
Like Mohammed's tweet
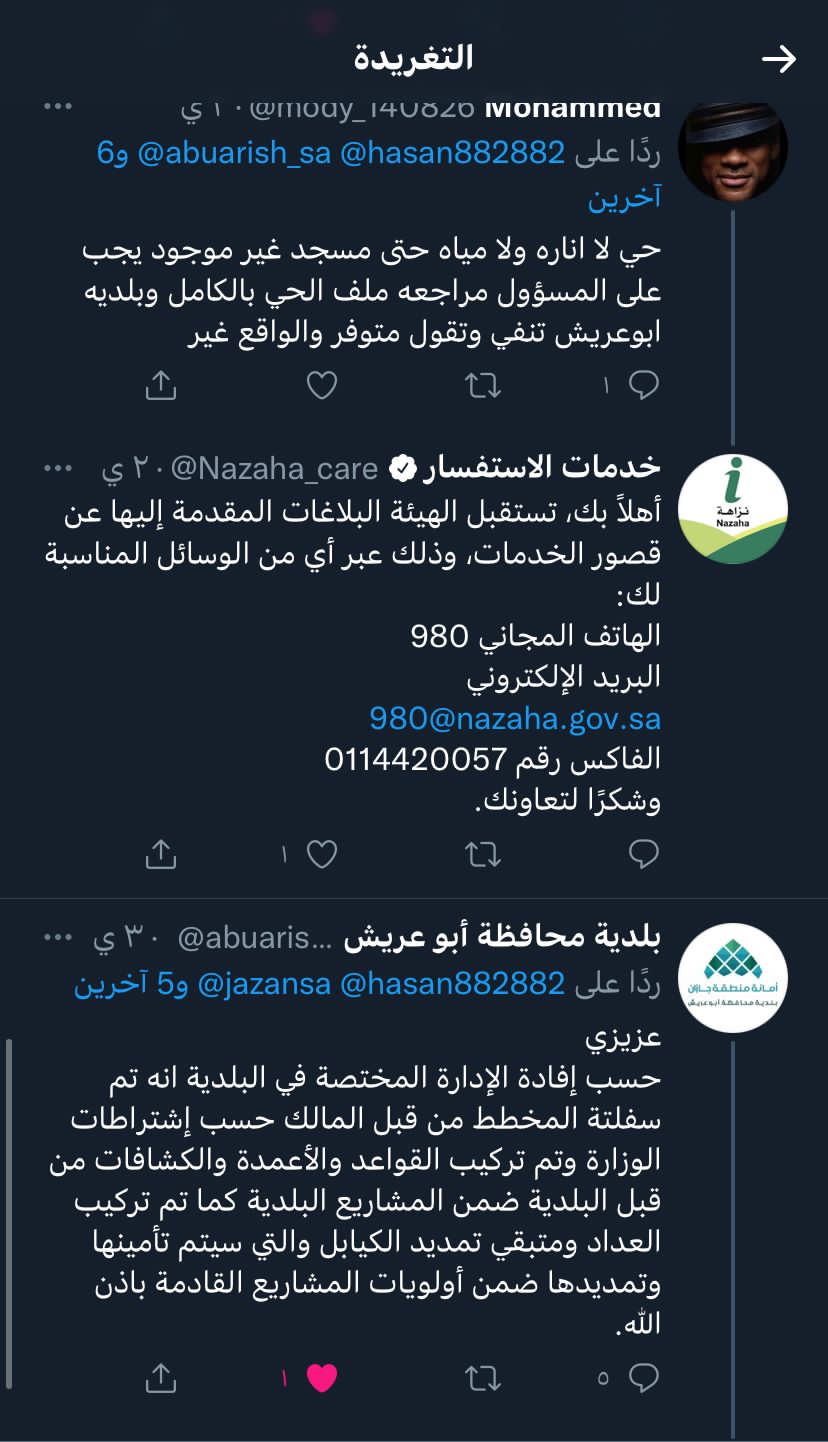click(321, 385)
